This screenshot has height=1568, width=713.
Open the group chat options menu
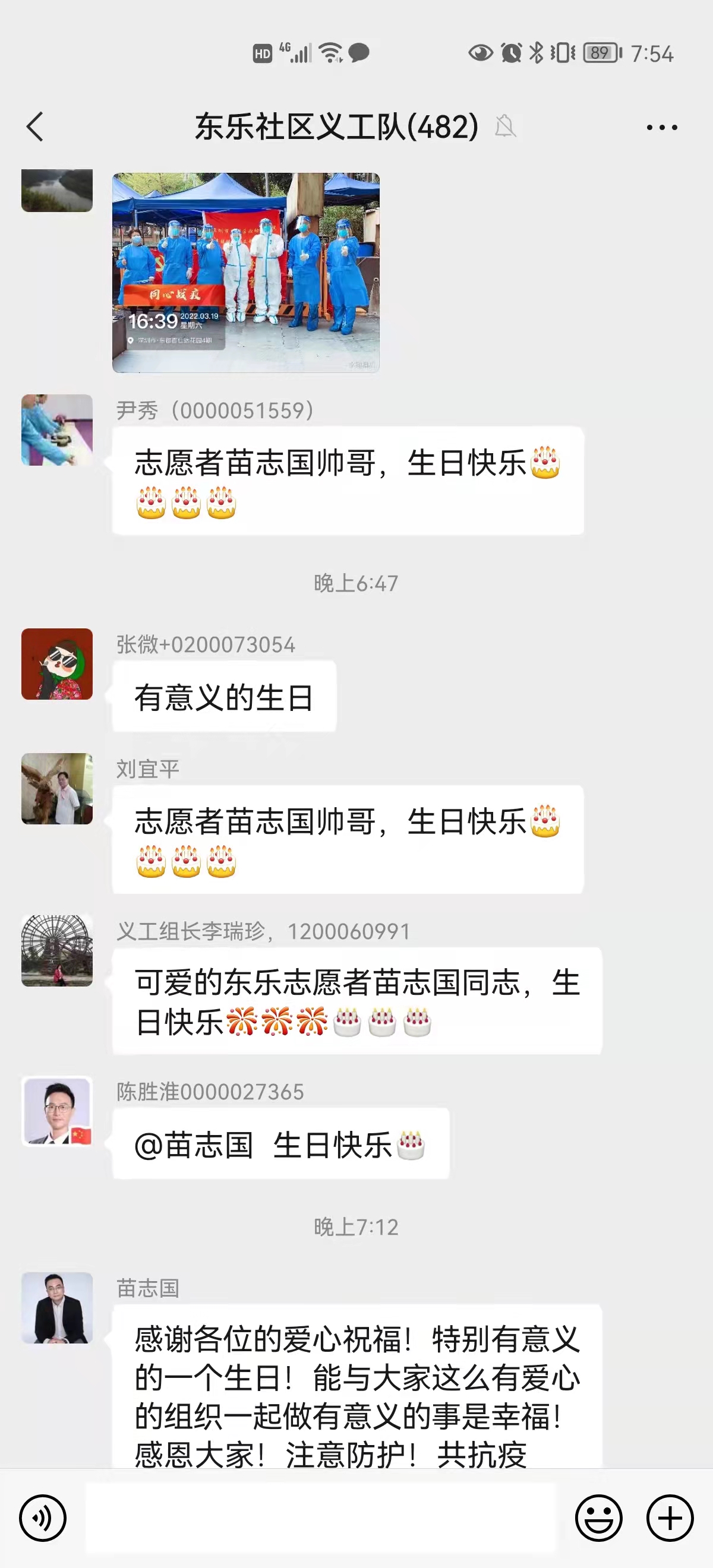(661, 127)
